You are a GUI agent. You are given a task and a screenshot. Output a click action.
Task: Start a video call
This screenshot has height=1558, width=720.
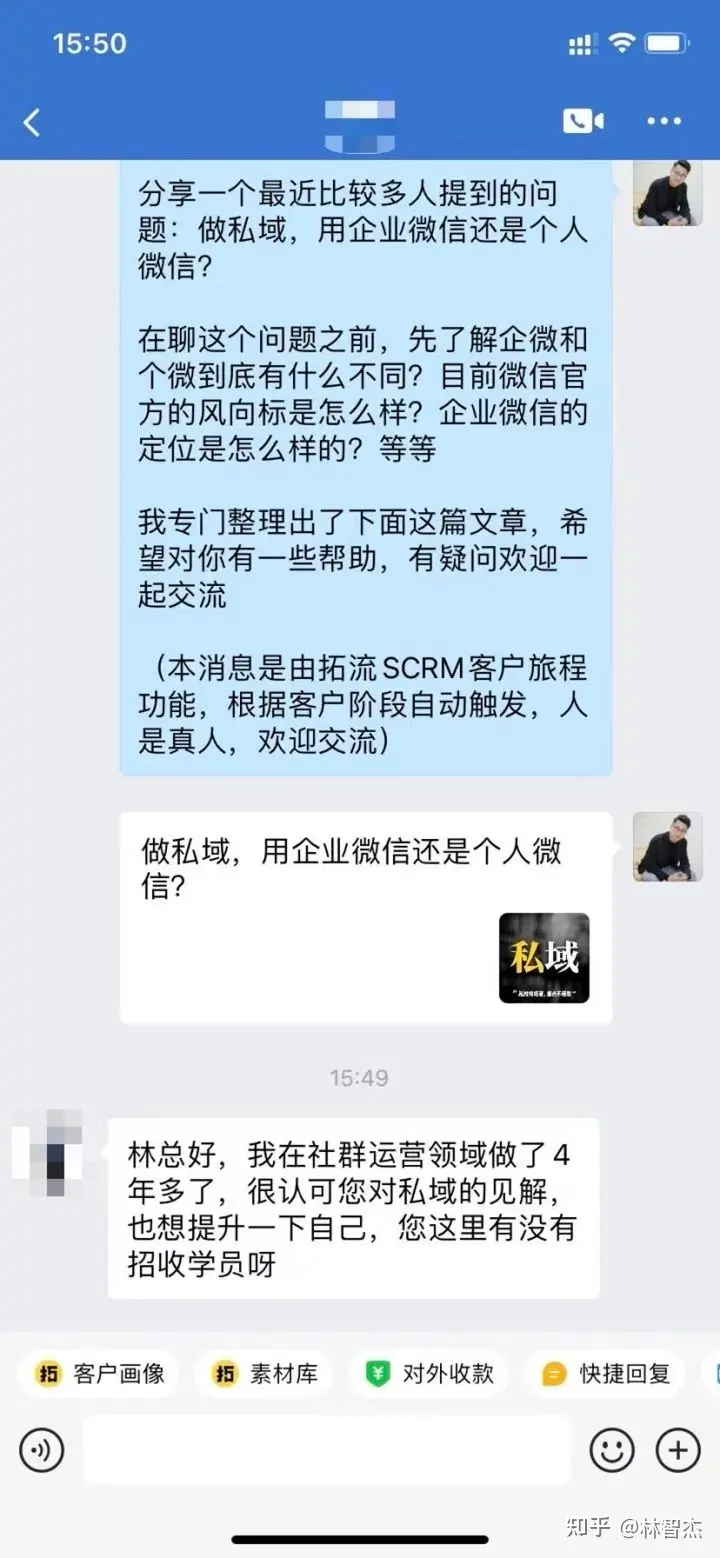pyautogui.click(x=583, y=122)
